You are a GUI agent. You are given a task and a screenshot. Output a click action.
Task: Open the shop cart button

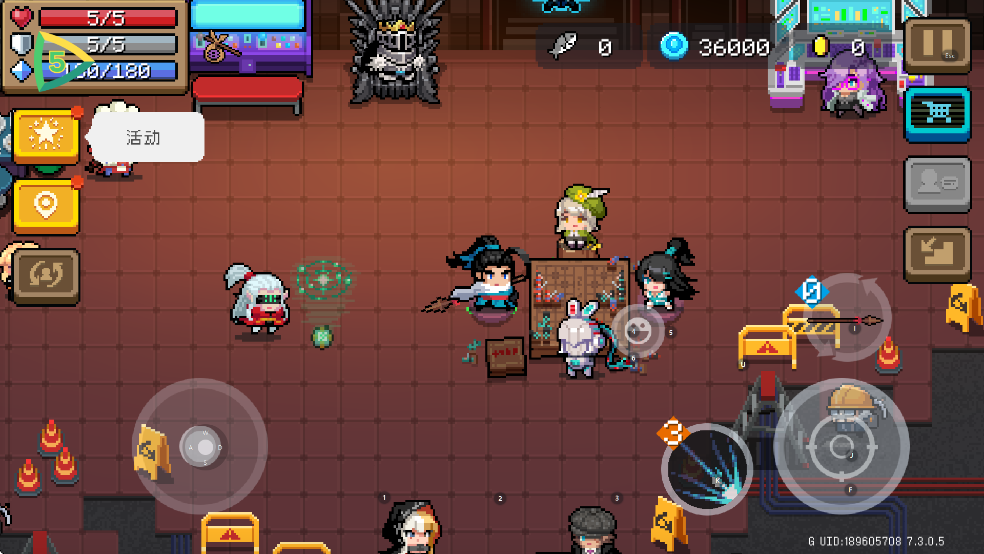[937, 115]
